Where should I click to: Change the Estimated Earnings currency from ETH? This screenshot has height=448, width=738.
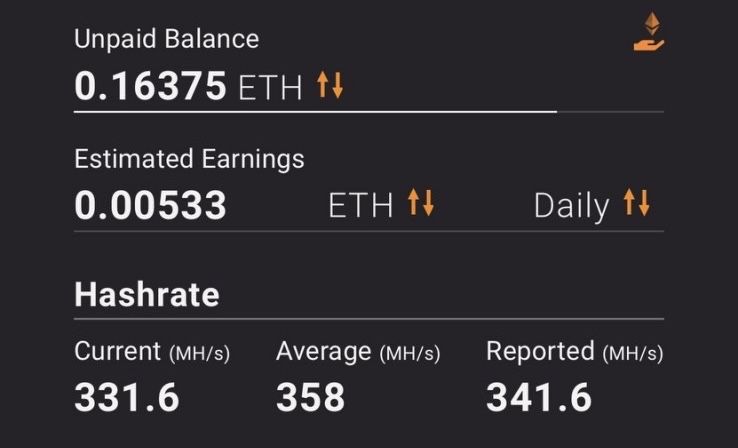421,205
